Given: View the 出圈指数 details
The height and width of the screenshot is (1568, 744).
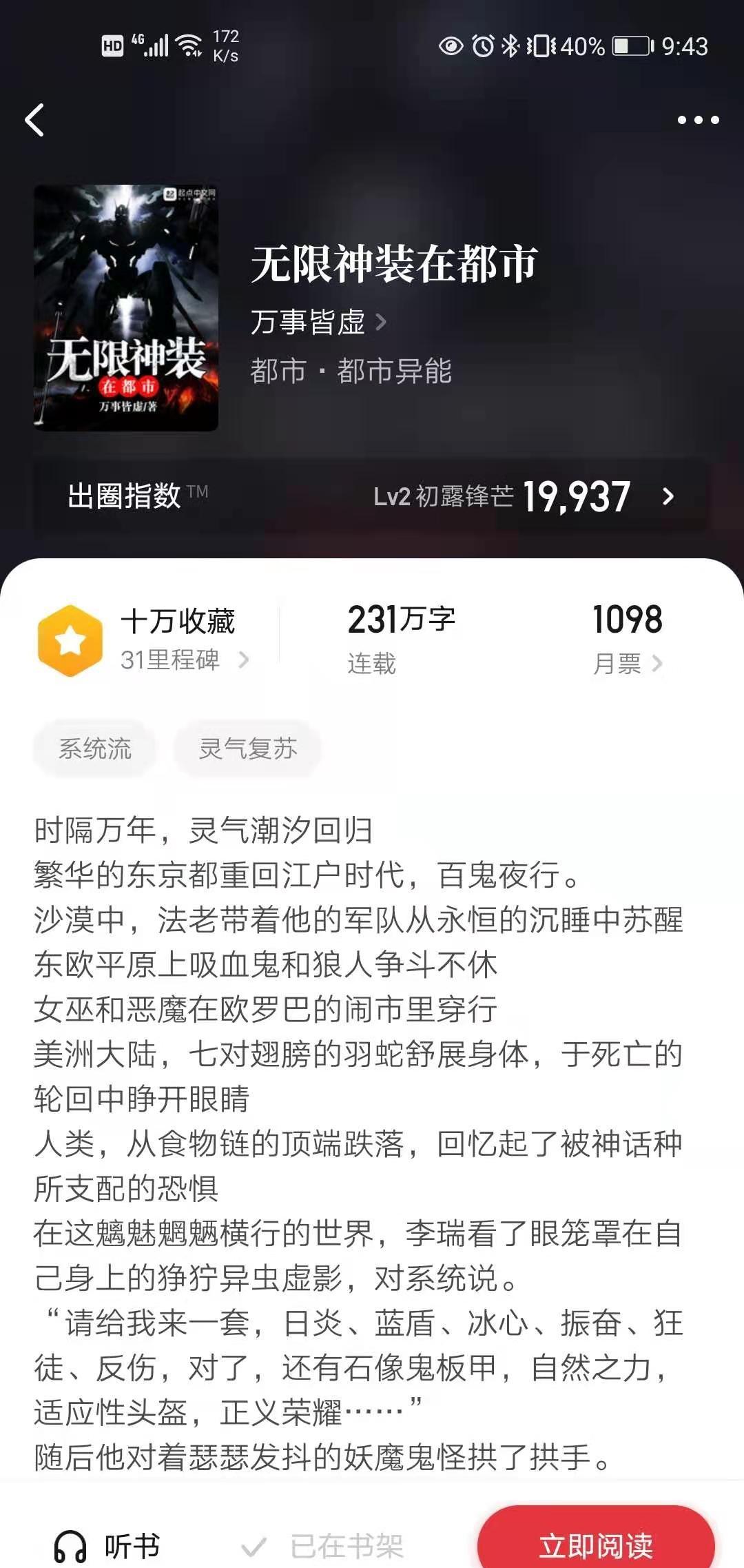Looking at the screenshot, I should [x=371, y=496].
